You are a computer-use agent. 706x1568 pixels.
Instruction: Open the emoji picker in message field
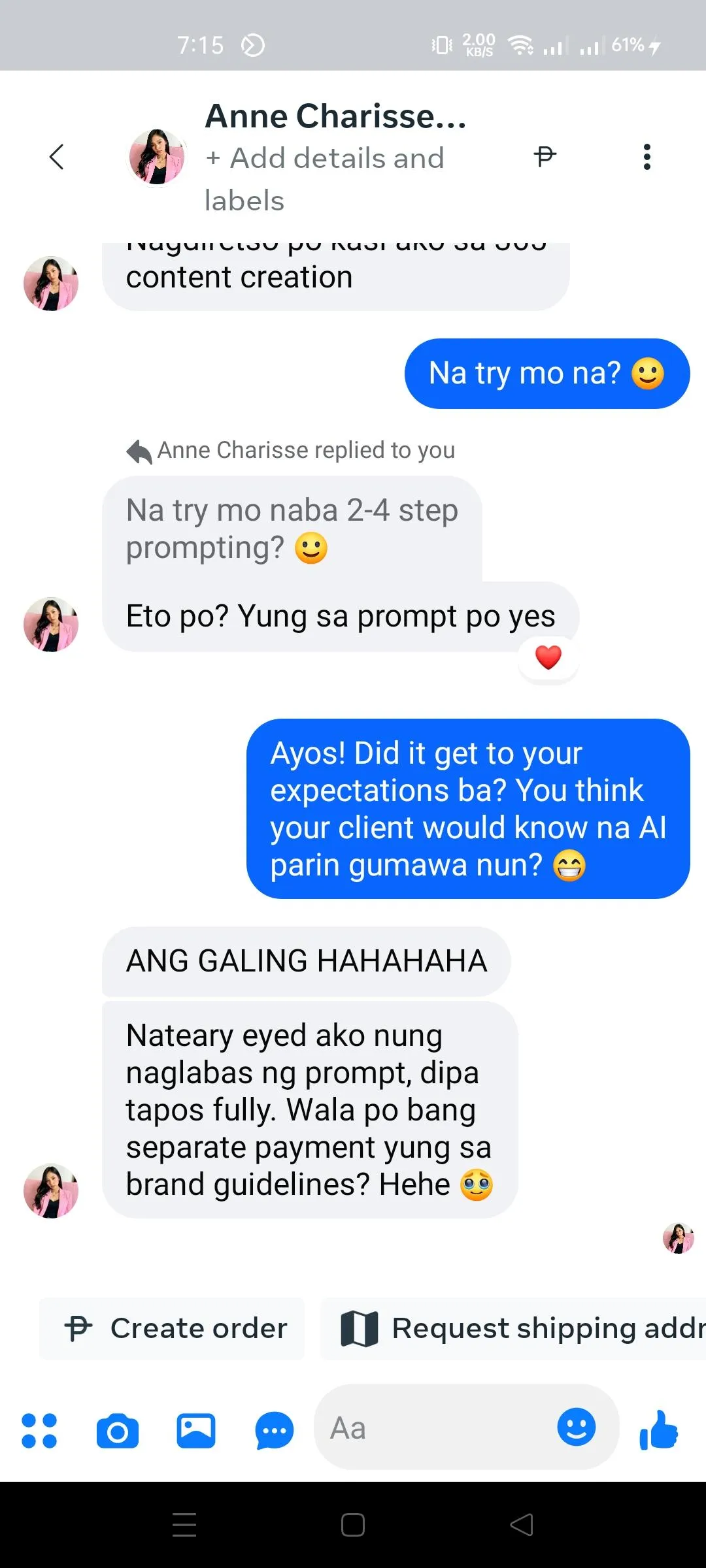pos(576,1427)
